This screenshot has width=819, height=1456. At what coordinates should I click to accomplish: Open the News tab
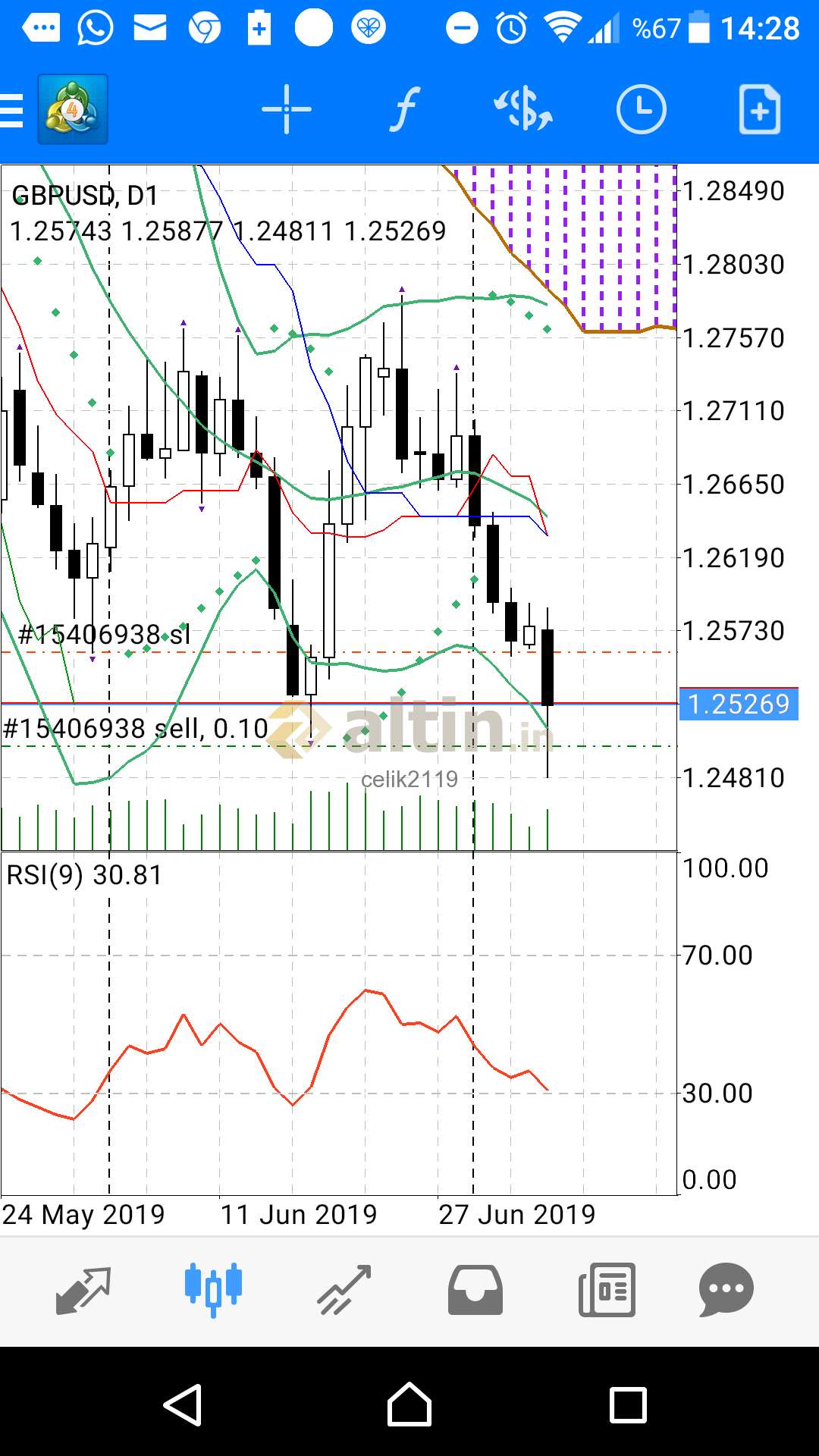(x=607, y=1290)
